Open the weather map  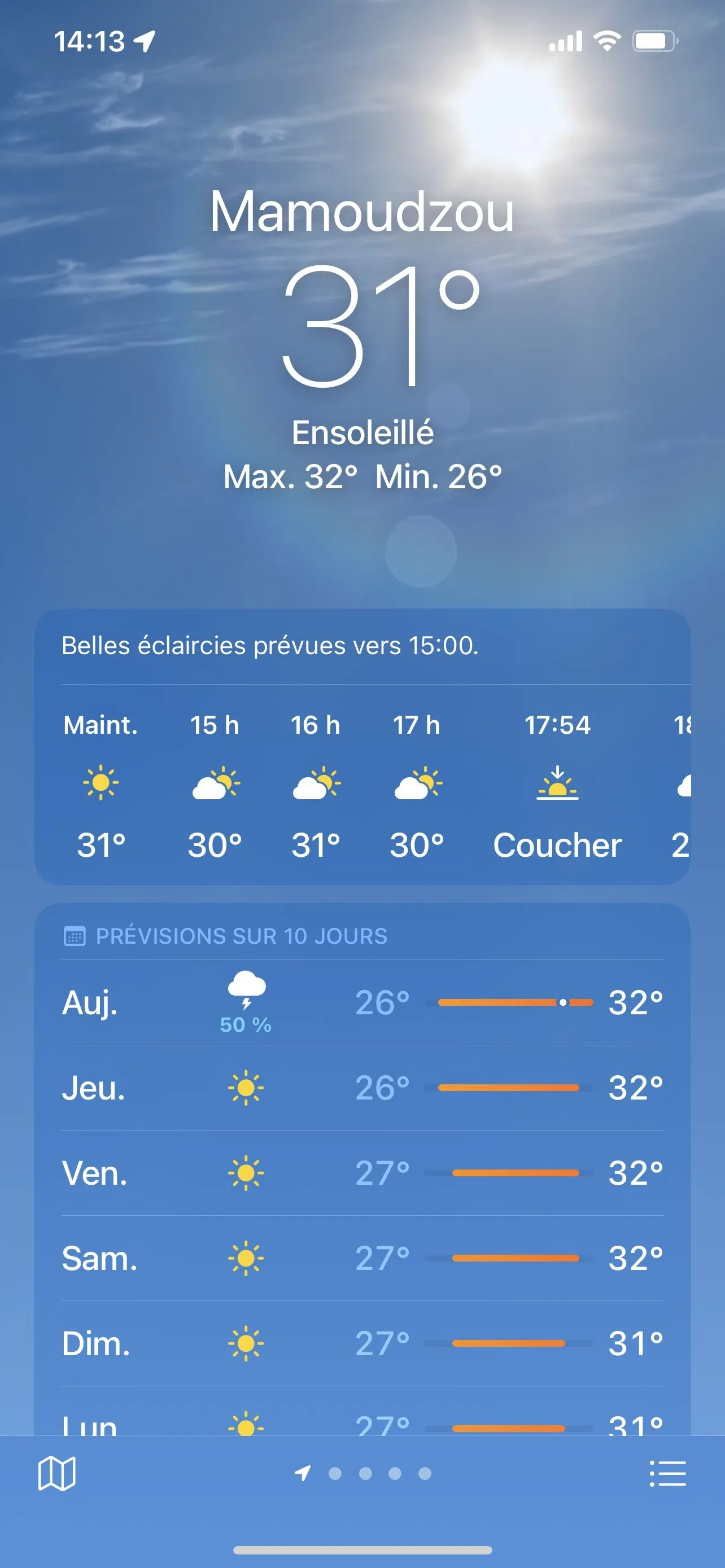click(56, 1474)
